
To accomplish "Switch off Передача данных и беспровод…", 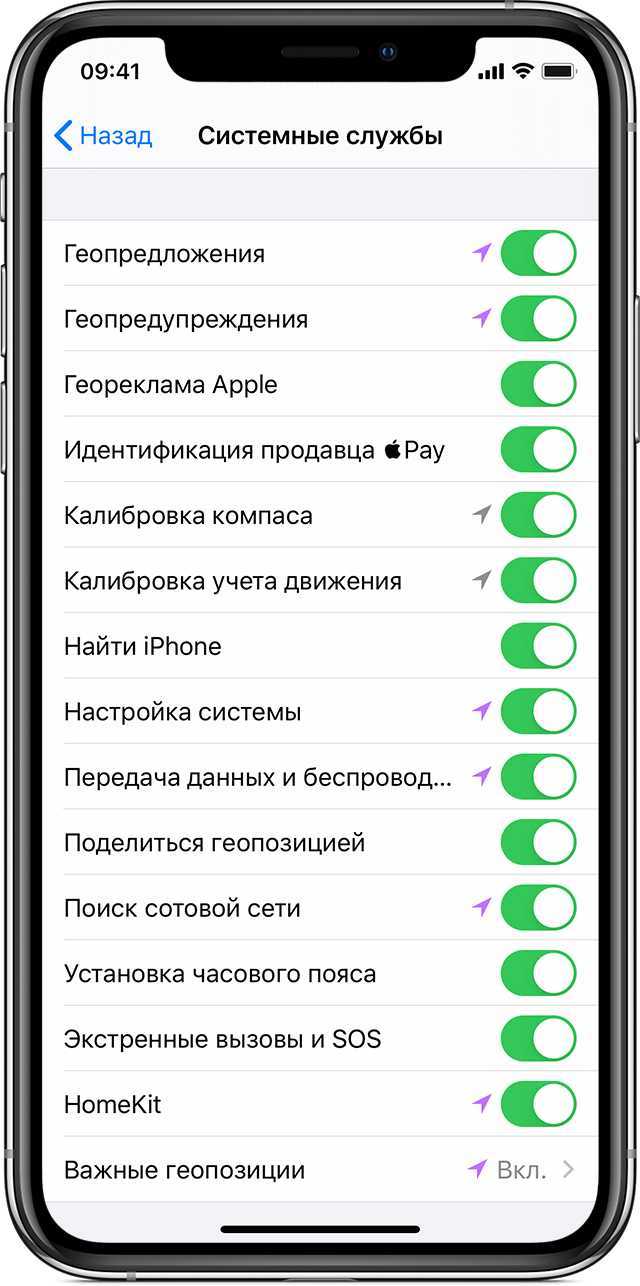I will click(x=539, y=777).
